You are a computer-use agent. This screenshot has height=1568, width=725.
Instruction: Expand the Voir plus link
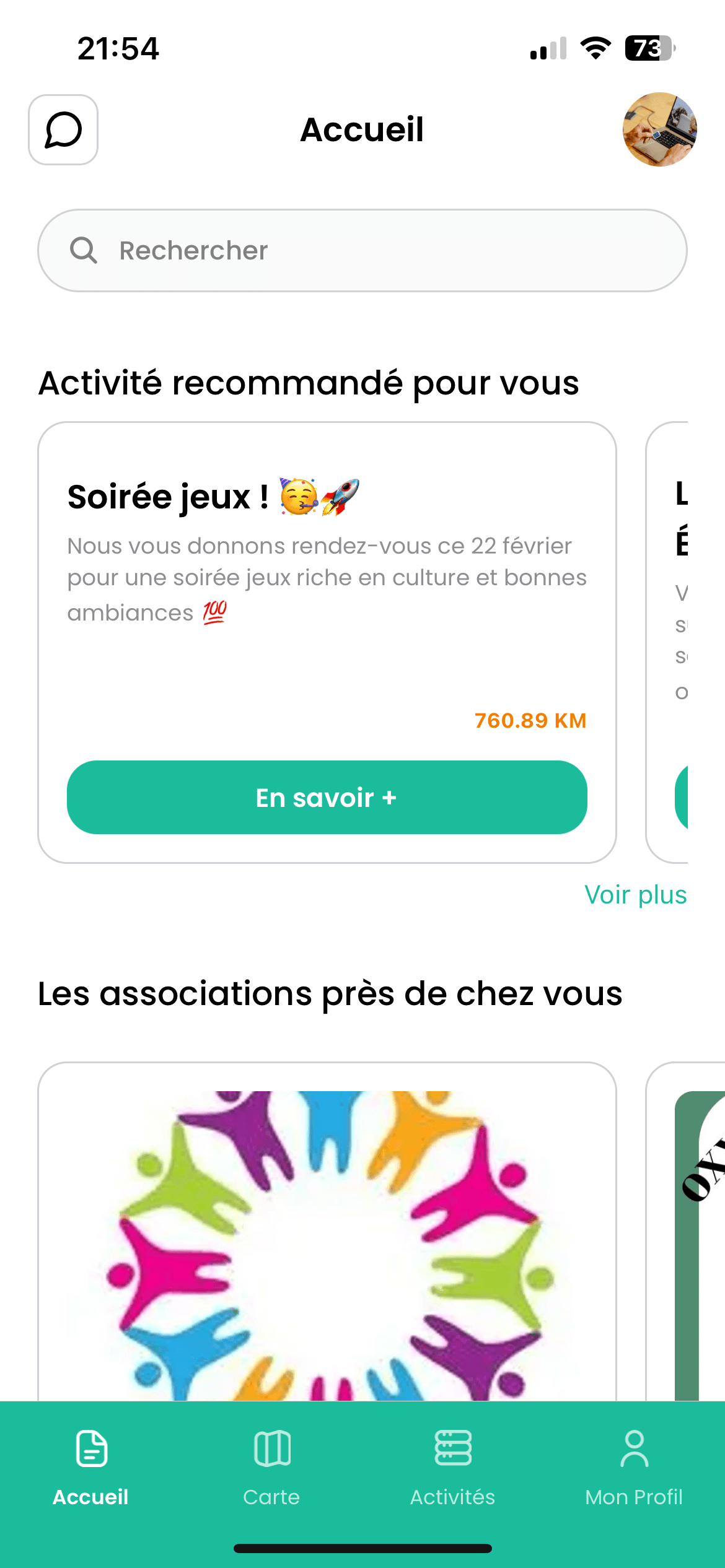(635, 894)
